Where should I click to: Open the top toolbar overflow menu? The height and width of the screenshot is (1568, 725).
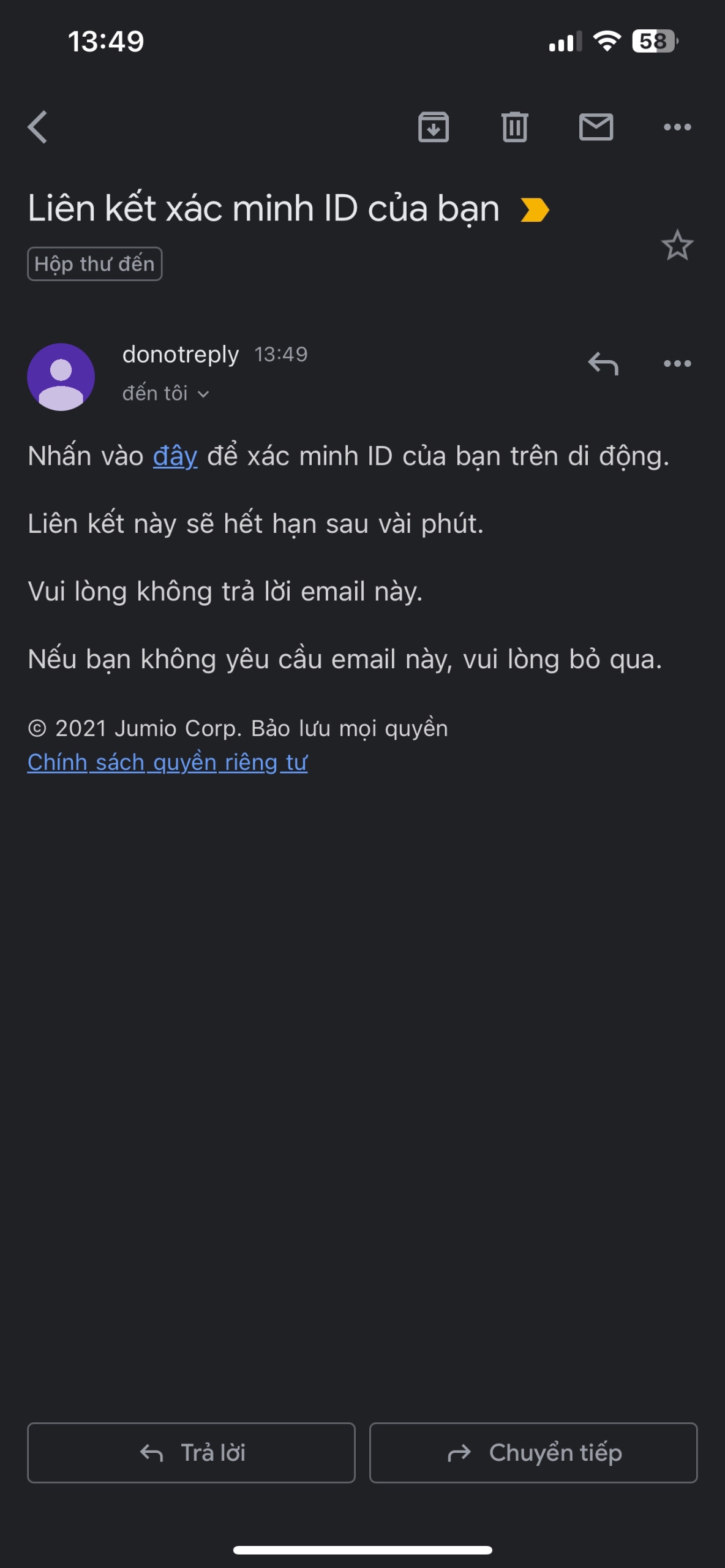point(677,127)
